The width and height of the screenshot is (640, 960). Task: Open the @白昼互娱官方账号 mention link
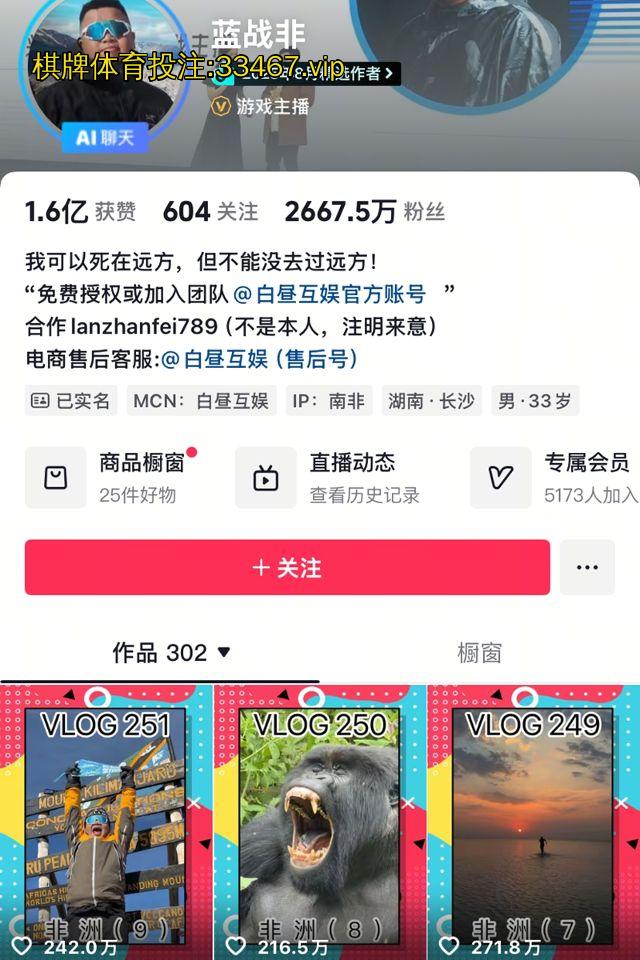[x=330, y=294]
